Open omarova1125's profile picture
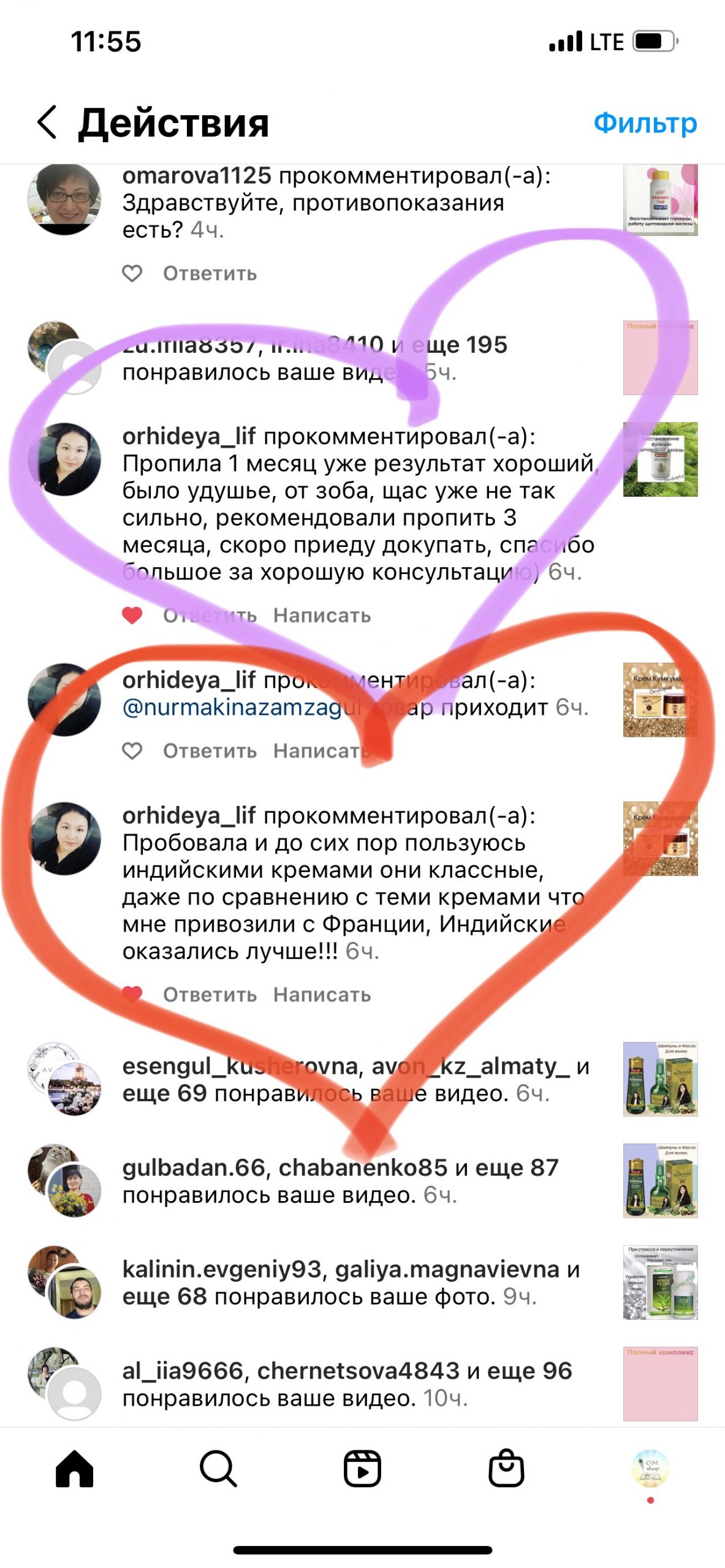The height and width of the screenshot is (1568, 725). pos(64,199)
